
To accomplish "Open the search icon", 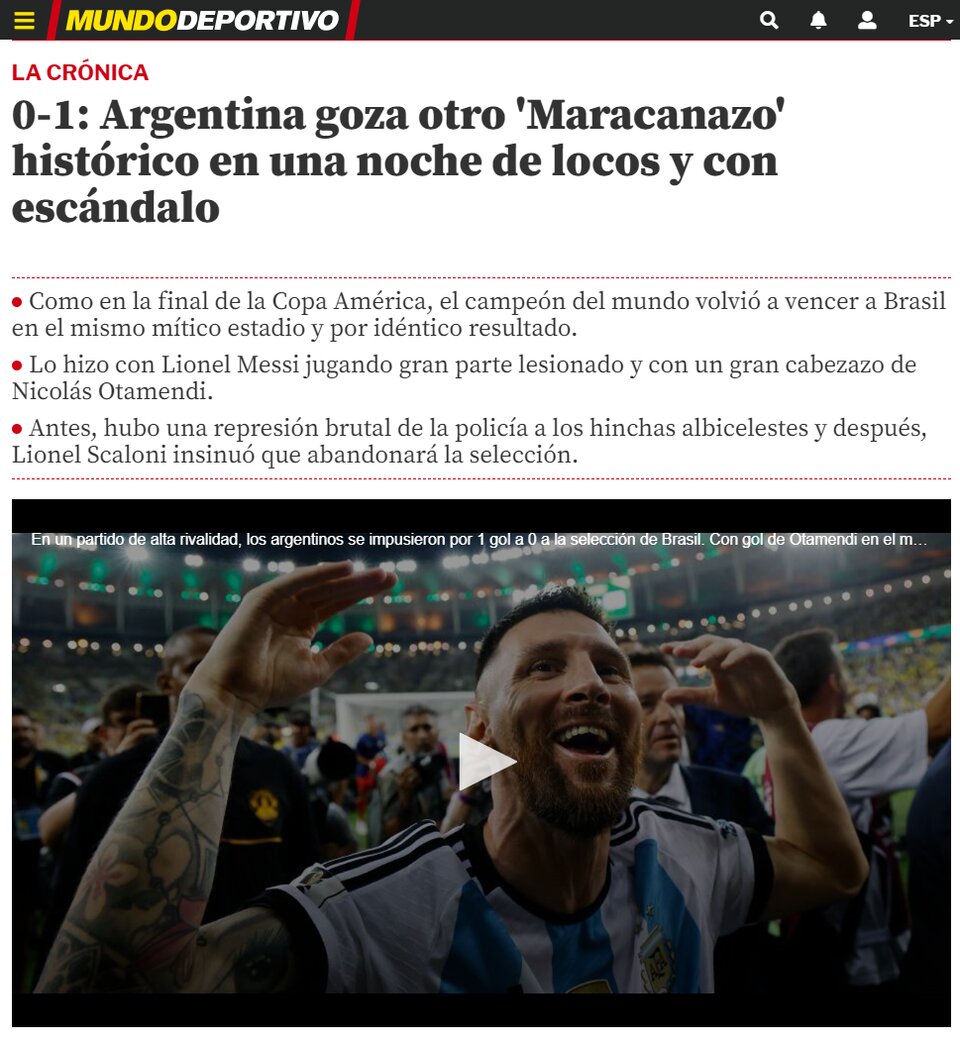I will pos(769,20).
